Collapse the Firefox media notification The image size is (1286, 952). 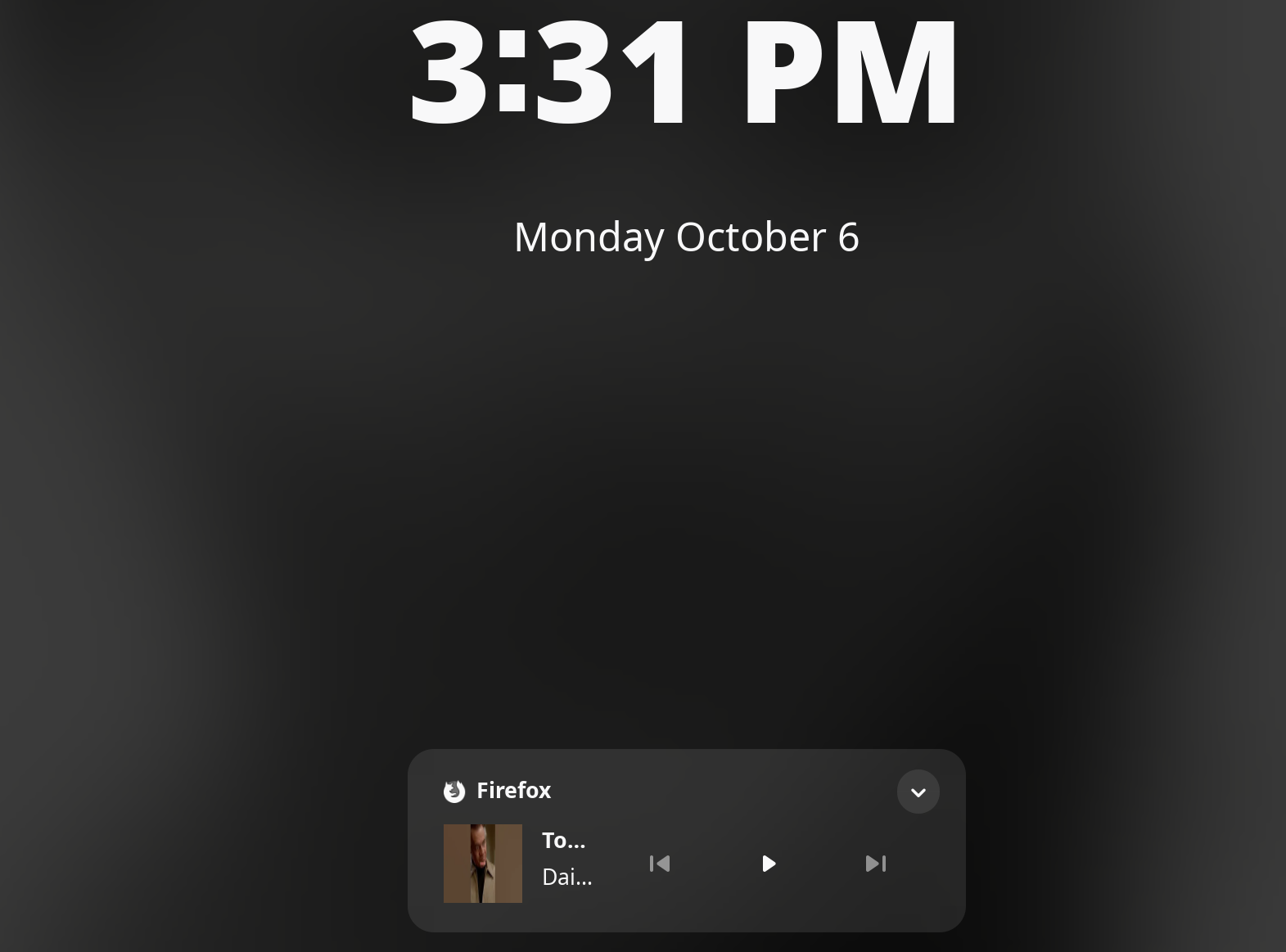pos(918,792)
